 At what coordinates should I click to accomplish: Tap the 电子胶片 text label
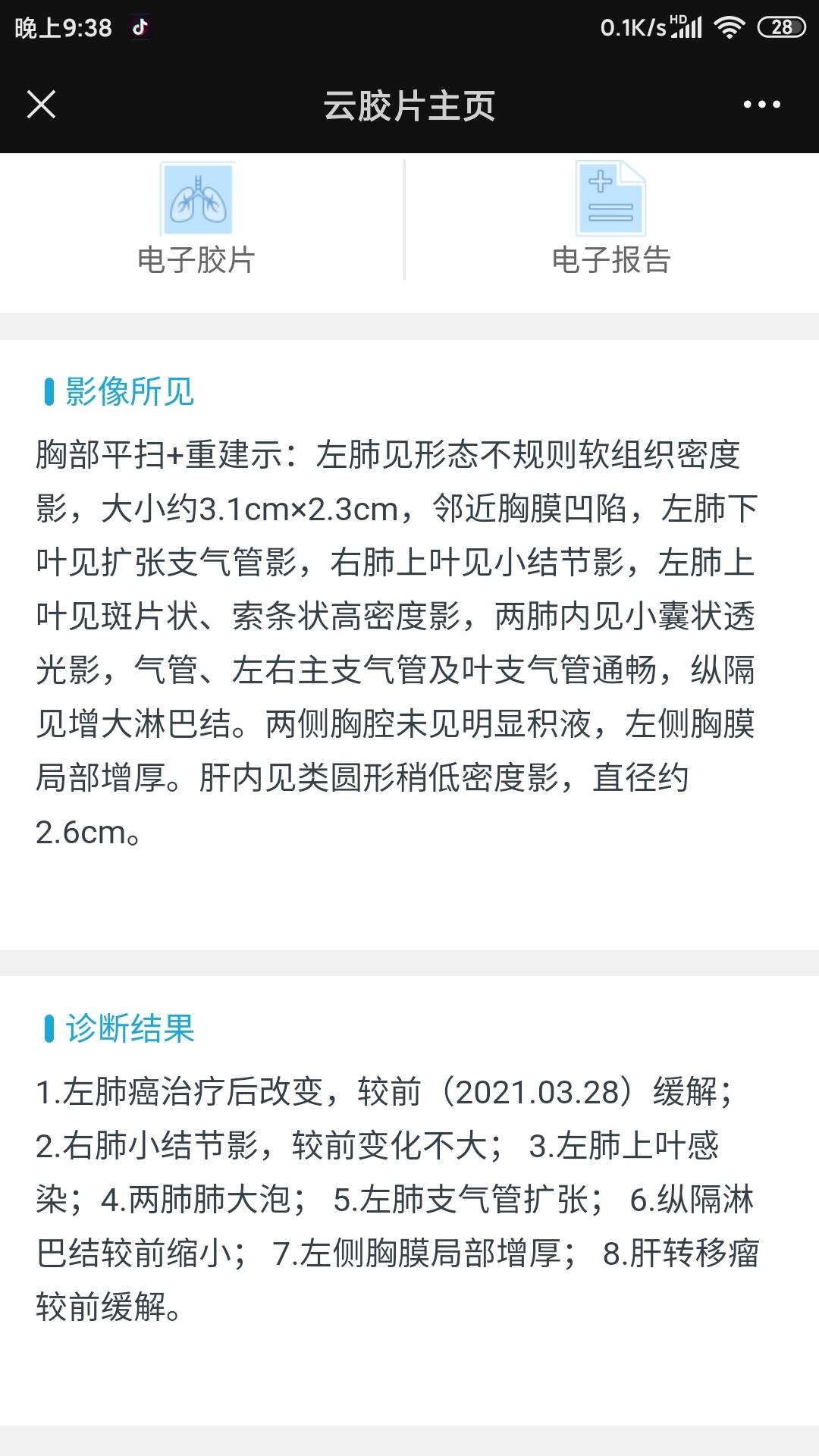click(x=197, y=260)
